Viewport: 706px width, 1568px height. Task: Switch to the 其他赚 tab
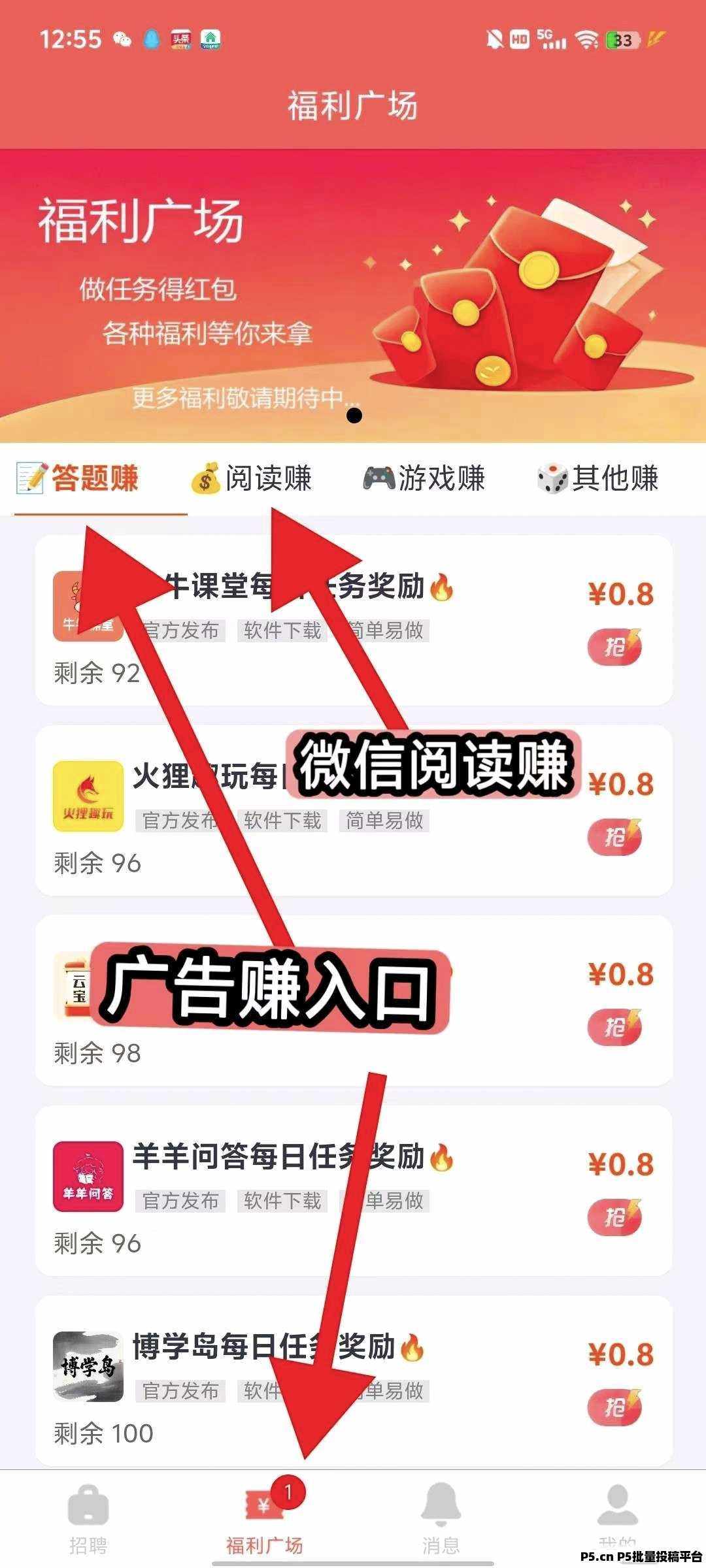597,478
